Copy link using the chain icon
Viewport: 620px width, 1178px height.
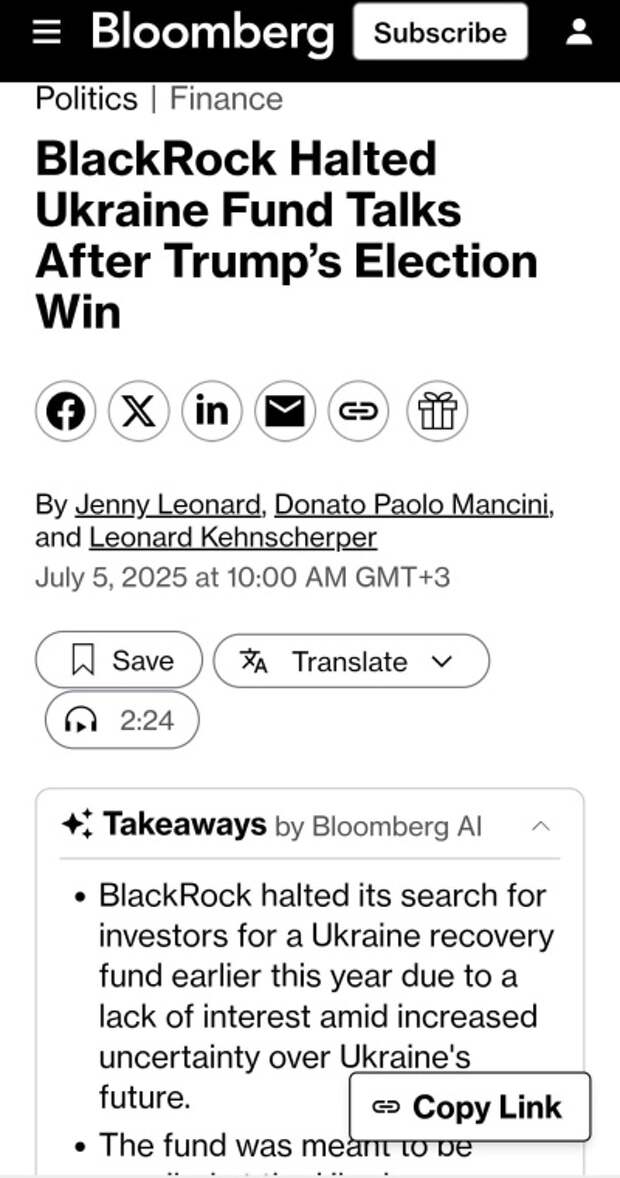[x=358, y=411]
